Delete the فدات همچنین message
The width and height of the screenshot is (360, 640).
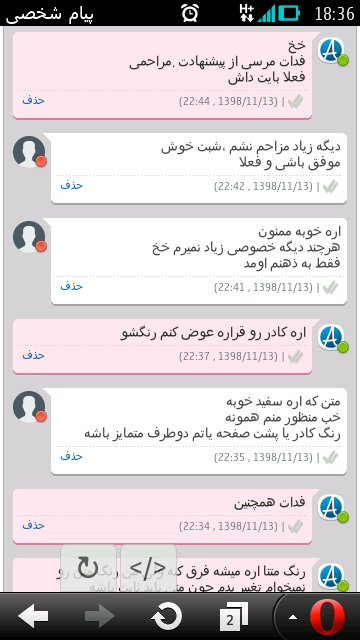[x=33, y=525]
